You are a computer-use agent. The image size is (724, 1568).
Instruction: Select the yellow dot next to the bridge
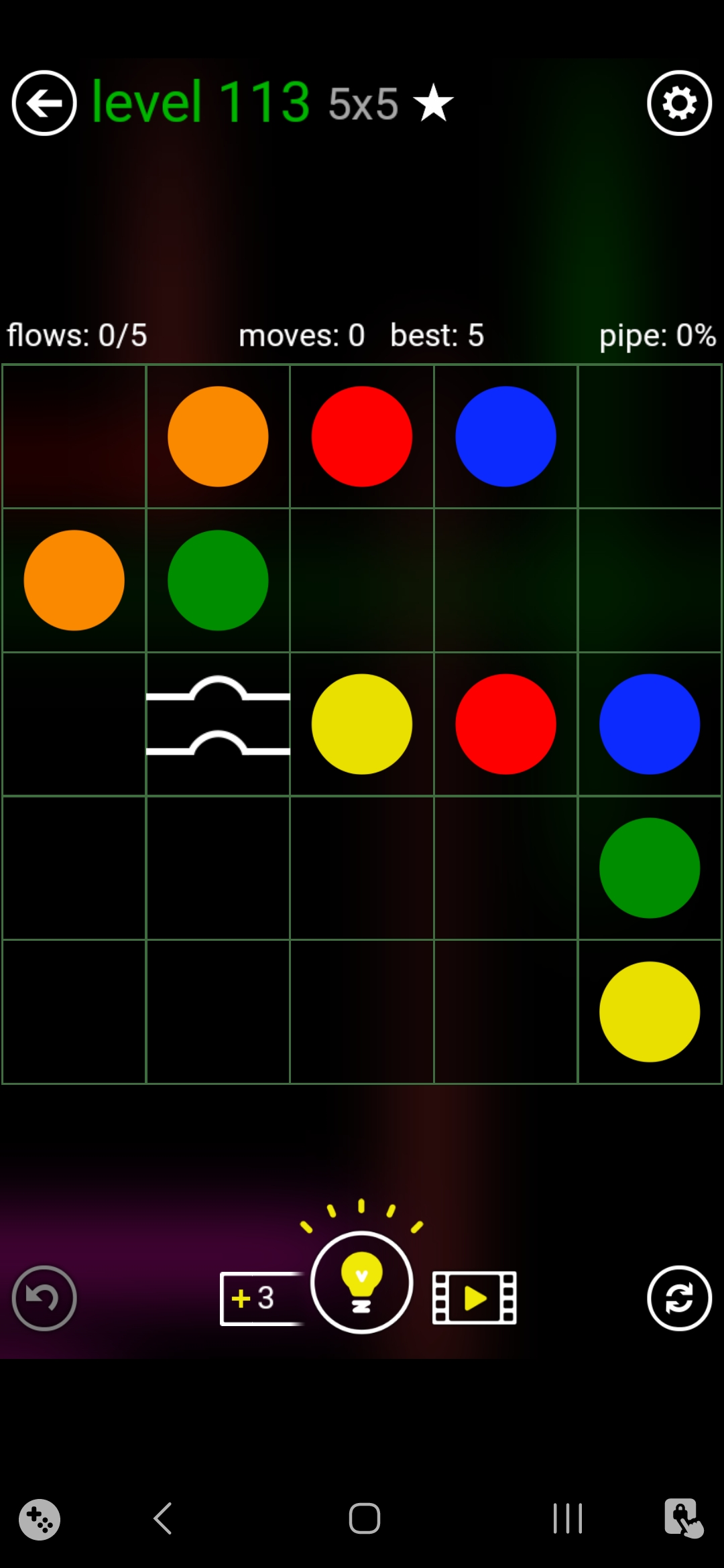tap(361, 724)
